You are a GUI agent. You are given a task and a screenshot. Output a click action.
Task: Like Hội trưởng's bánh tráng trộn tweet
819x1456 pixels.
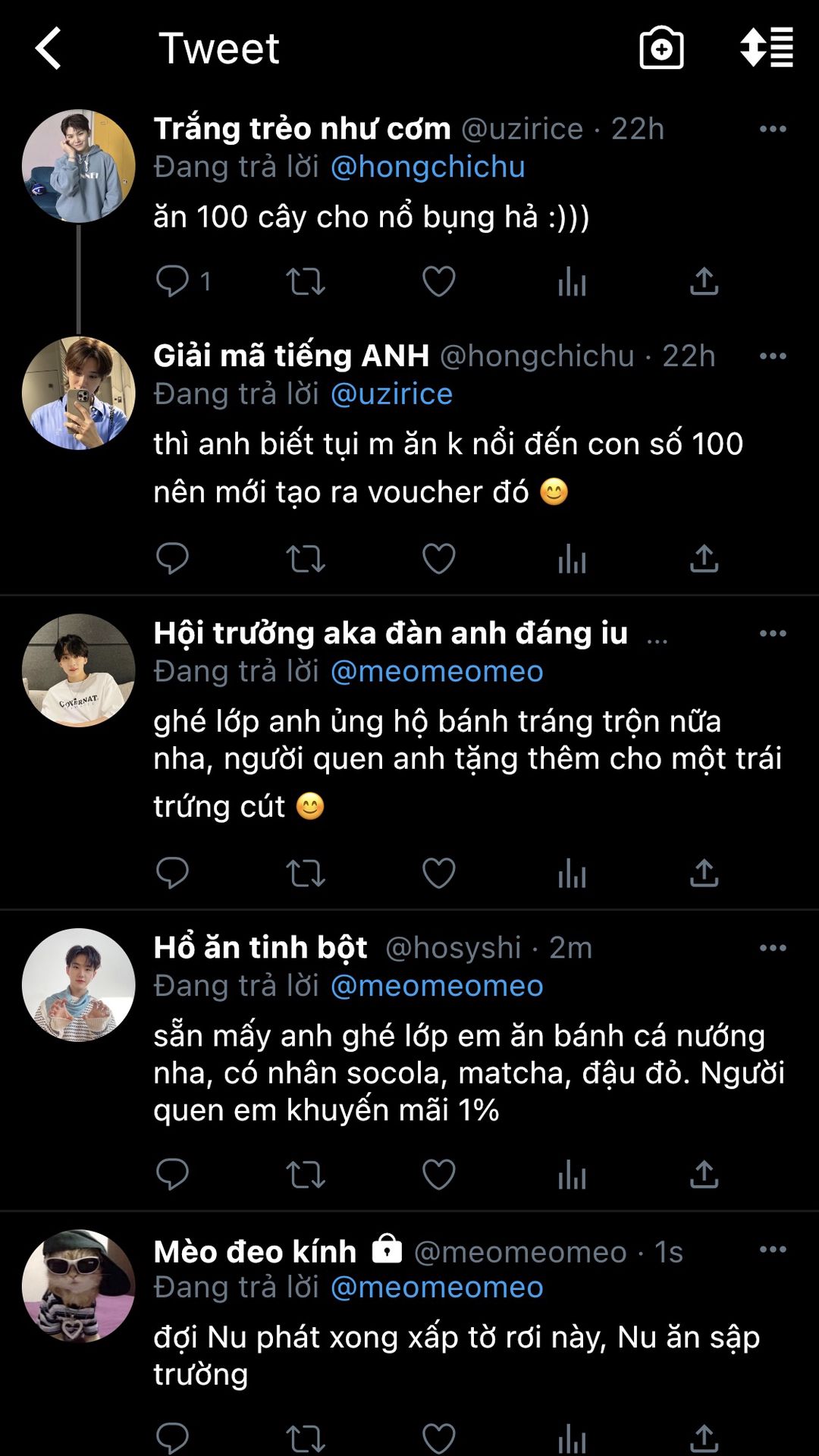point(438,873)
